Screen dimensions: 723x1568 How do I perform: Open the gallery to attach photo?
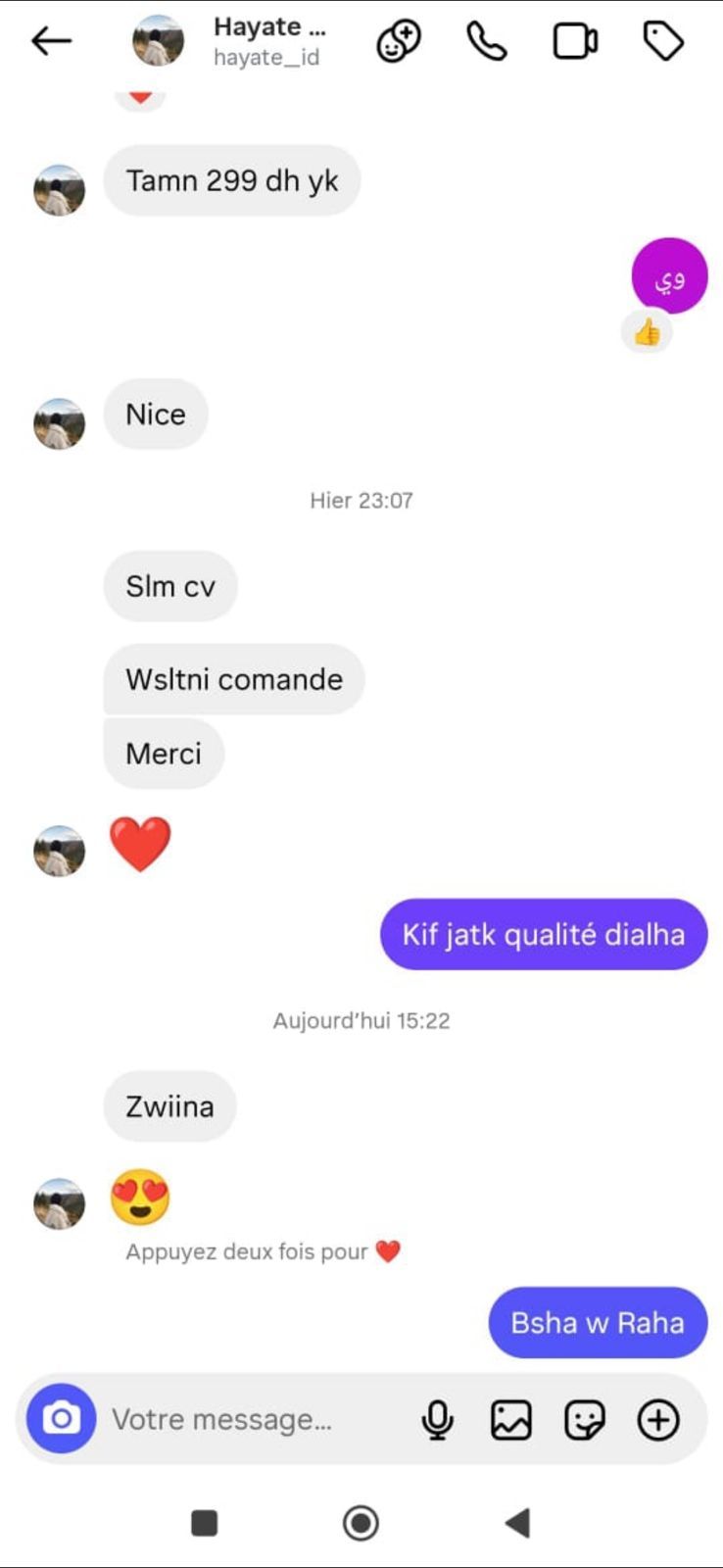click(x=510, y=1419)
